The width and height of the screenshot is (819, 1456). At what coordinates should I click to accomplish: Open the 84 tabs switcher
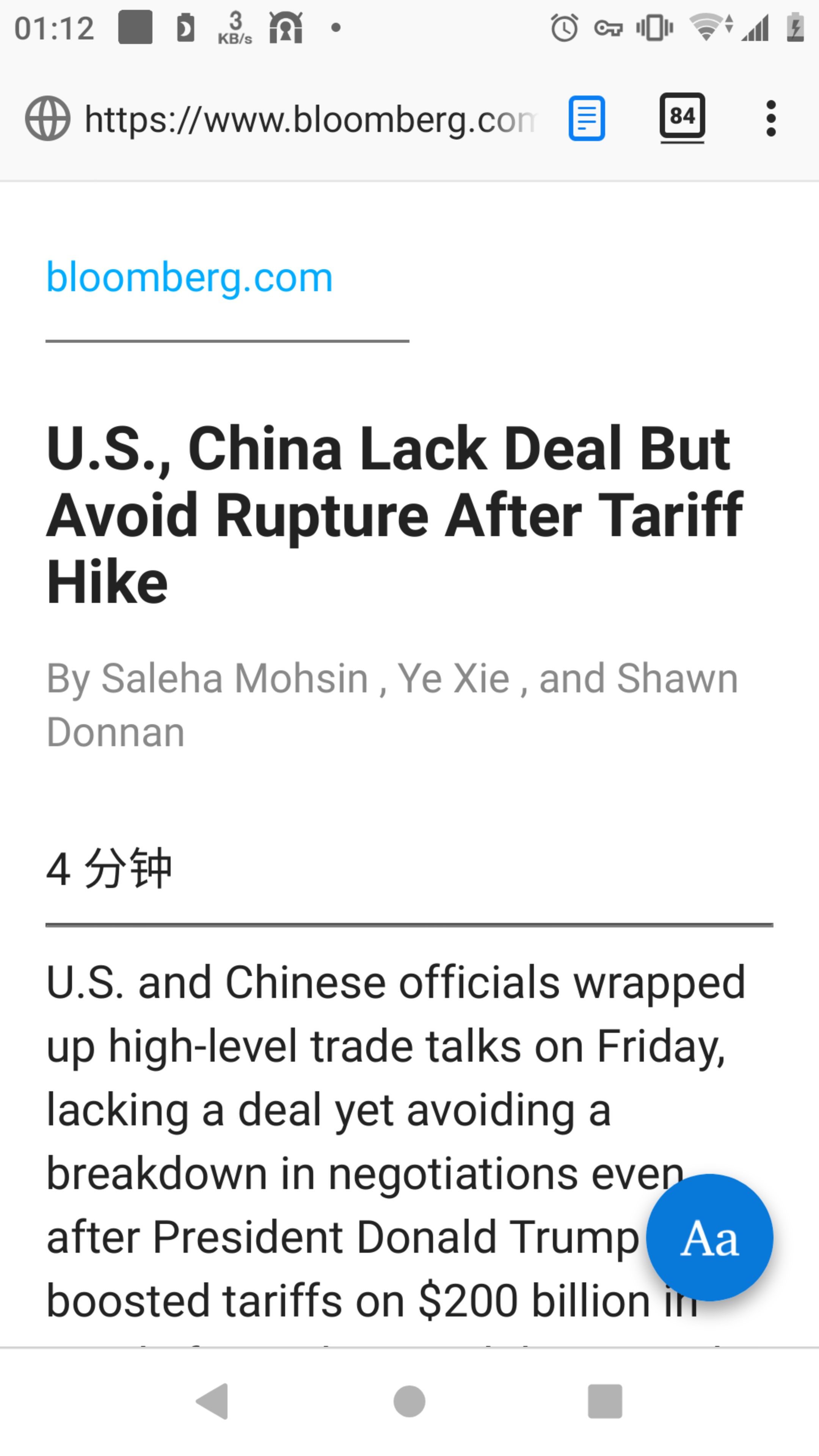pyautogui.click(x=682, y=118)
